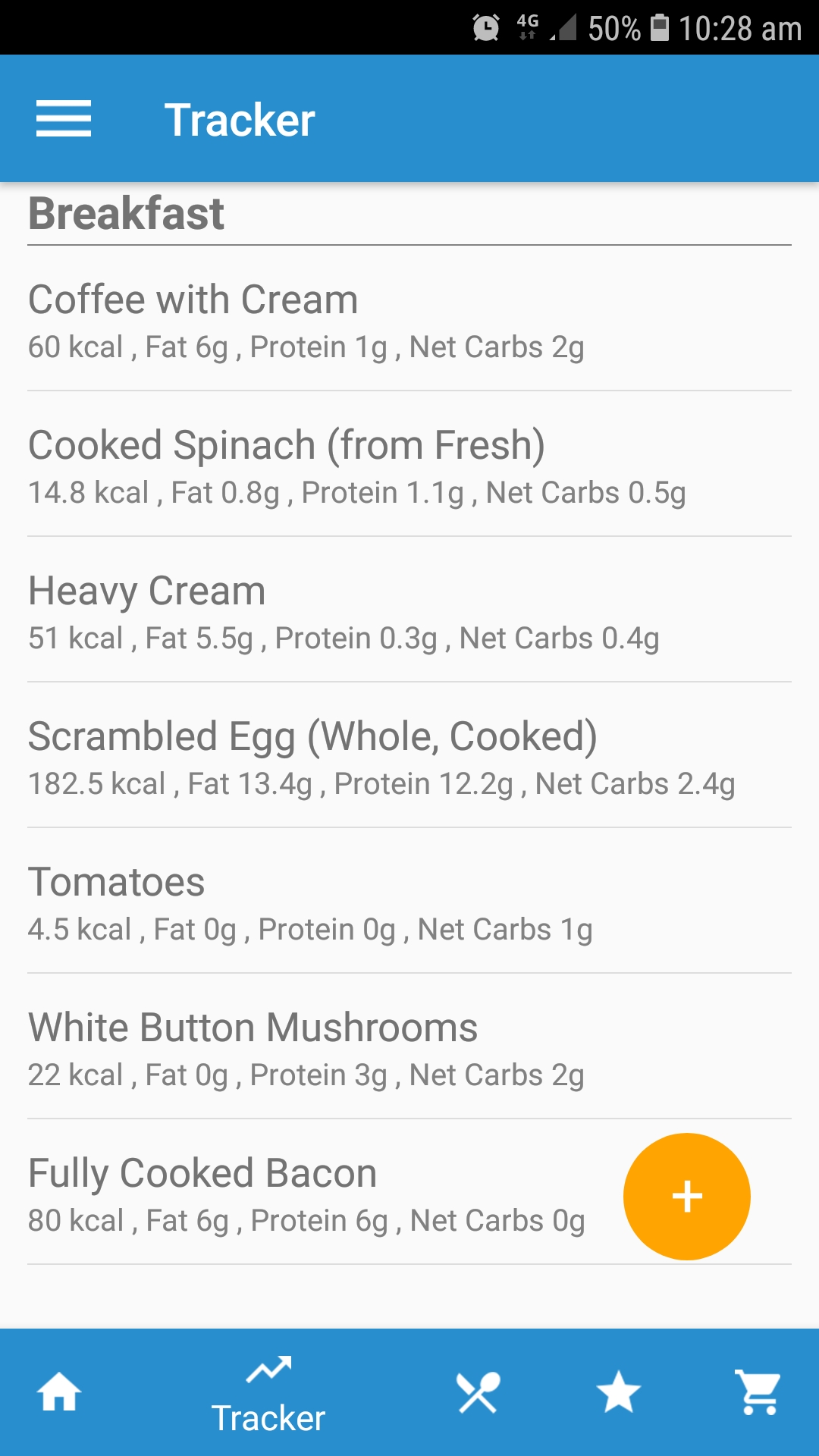Open White Button Mushrooms entry

[409, 1046]
